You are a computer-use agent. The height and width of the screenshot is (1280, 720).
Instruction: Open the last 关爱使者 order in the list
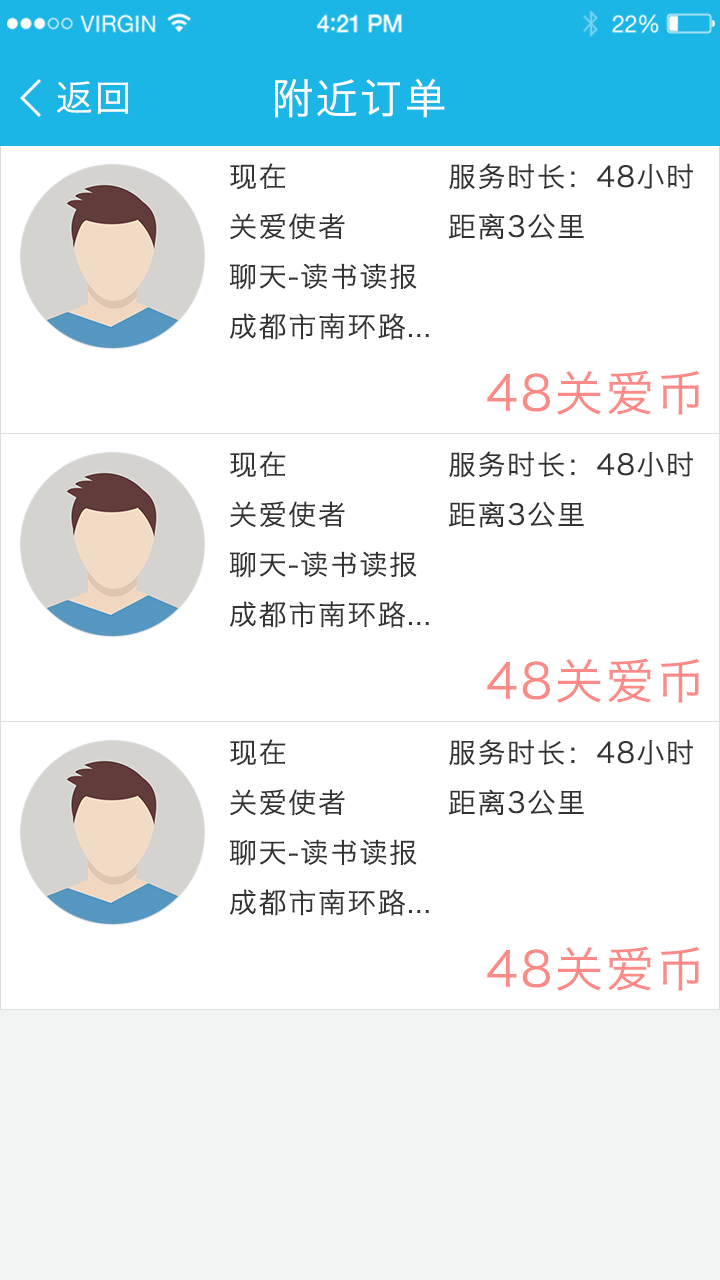360,866
